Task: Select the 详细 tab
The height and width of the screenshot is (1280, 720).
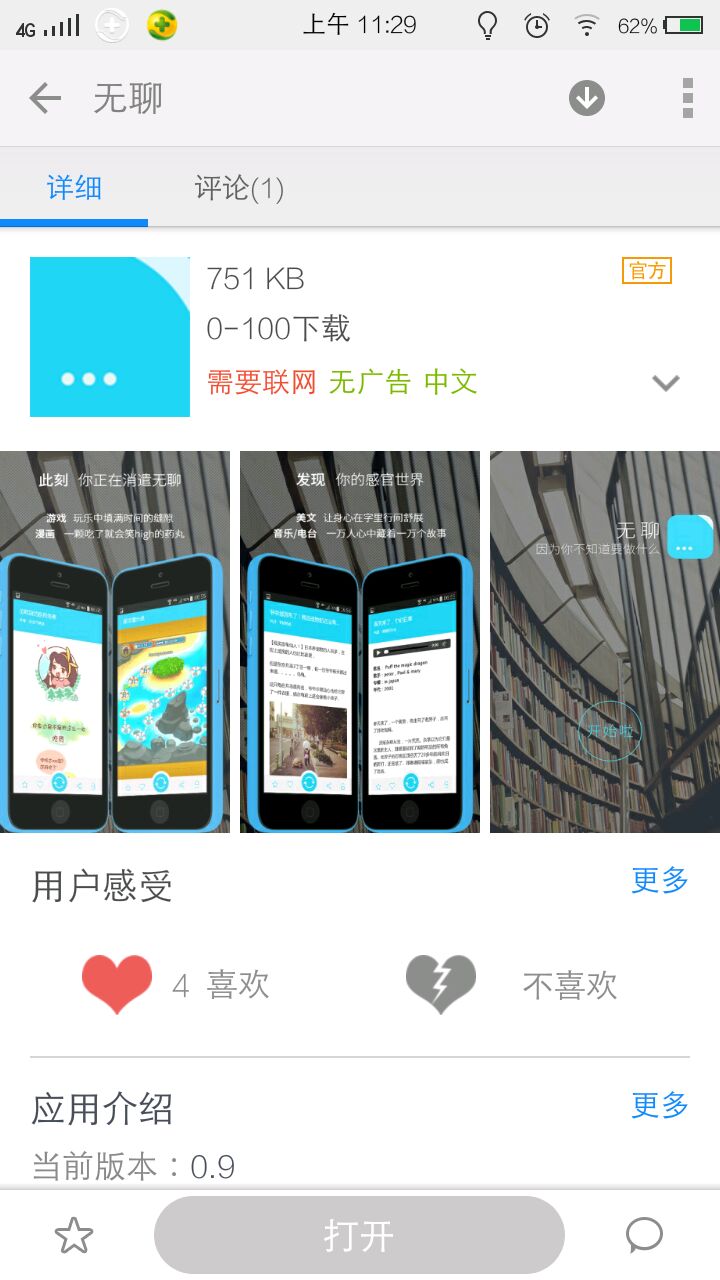Action: coord(74,188)
